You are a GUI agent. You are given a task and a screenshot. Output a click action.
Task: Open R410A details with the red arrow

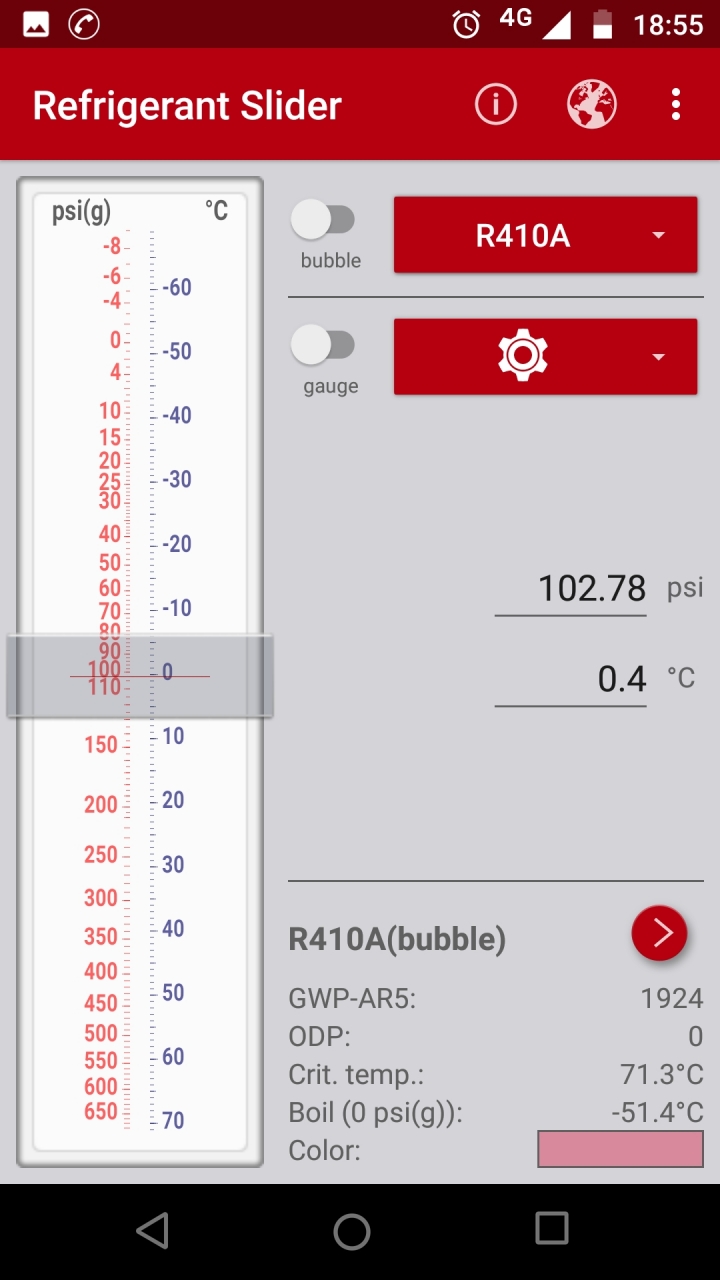659,933
